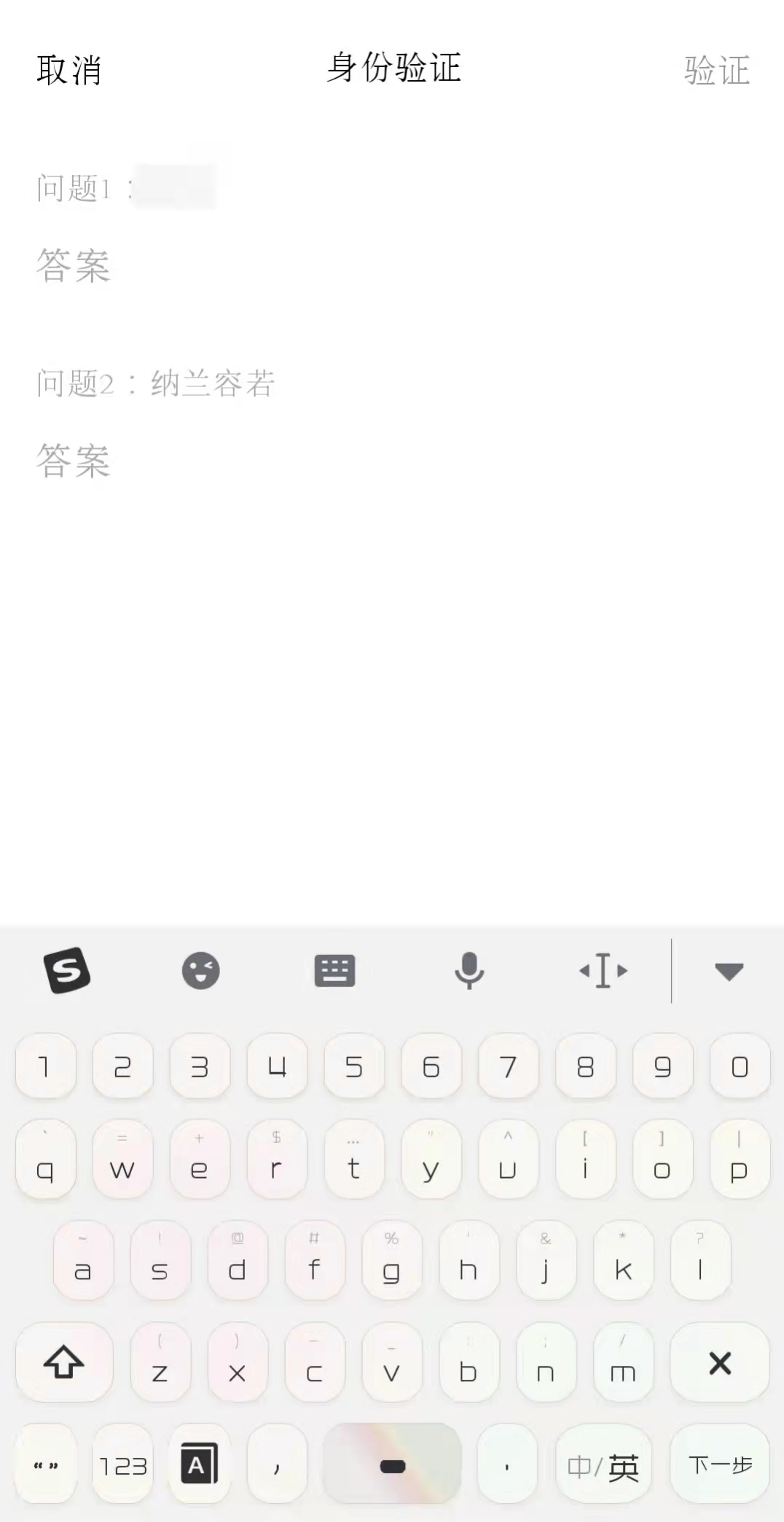Switch input language using the 中/英 toggle
Viewport: 784px width, 1522px height.
(x=603, y=1464)
